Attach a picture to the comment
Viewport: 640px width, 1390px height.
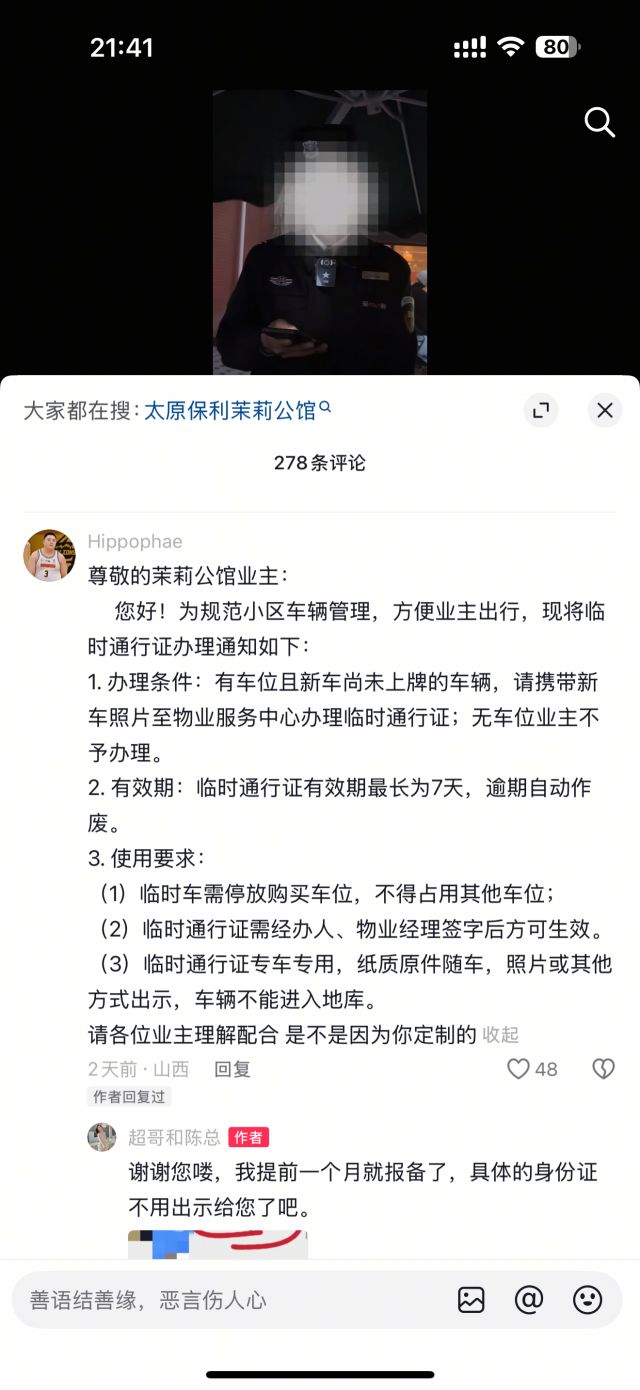(x=471, y=1300)
